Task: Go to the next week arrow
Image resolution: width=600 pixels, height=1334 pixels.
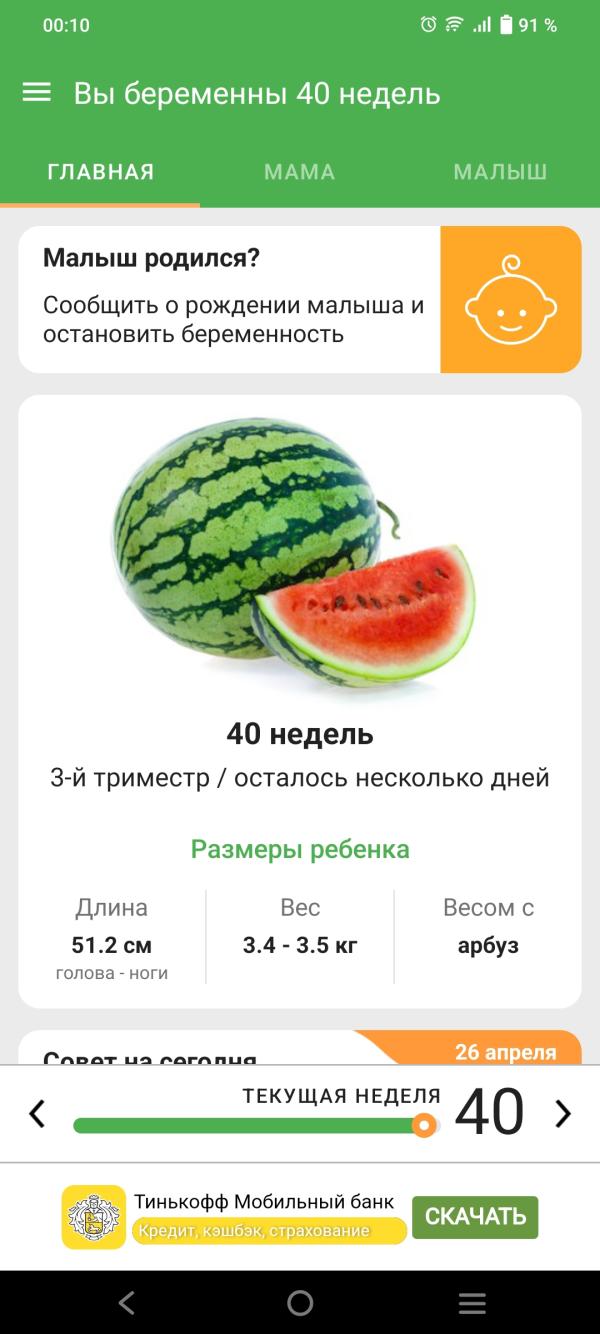Action: tap(563, 1114)
